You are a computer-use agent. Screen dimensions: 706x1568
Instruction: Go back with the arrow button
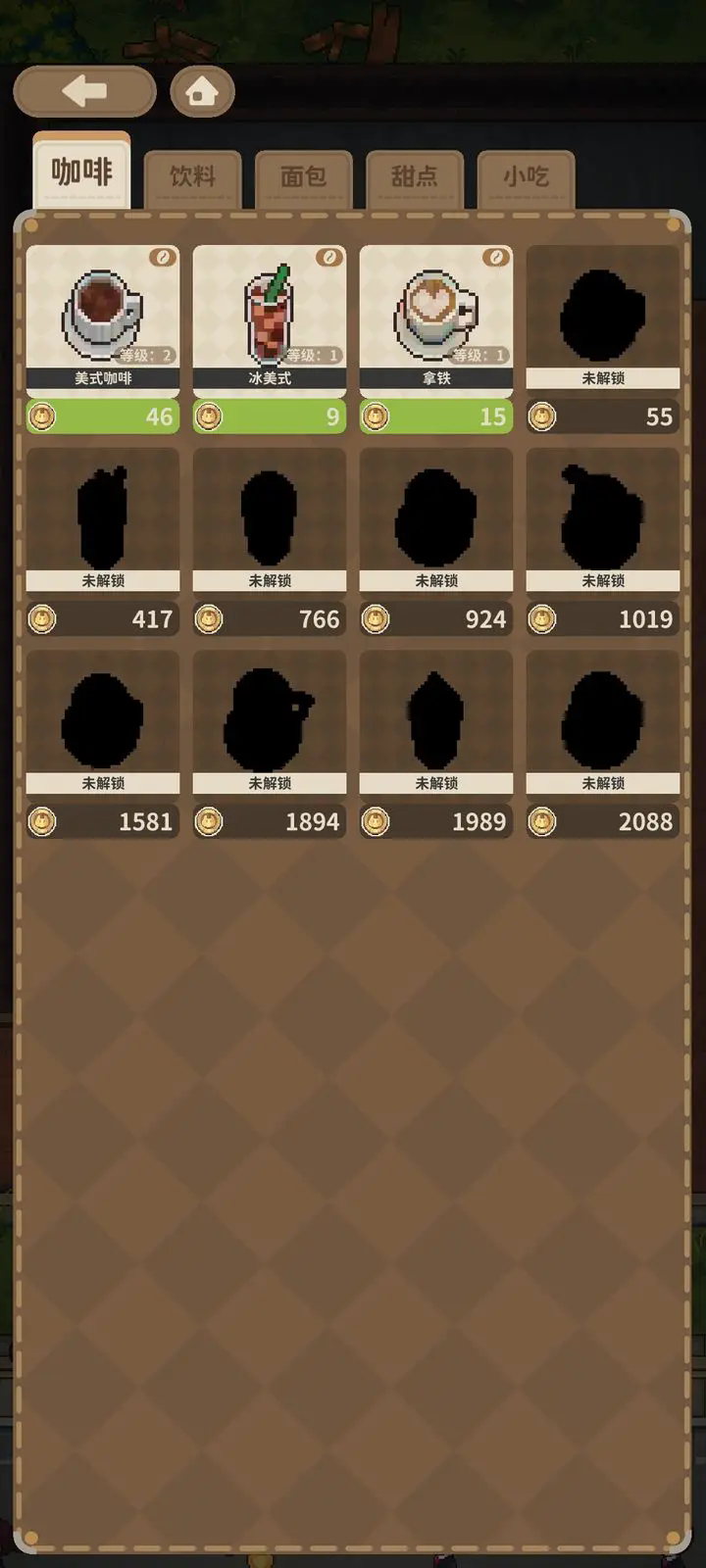[x=84, y=92]
